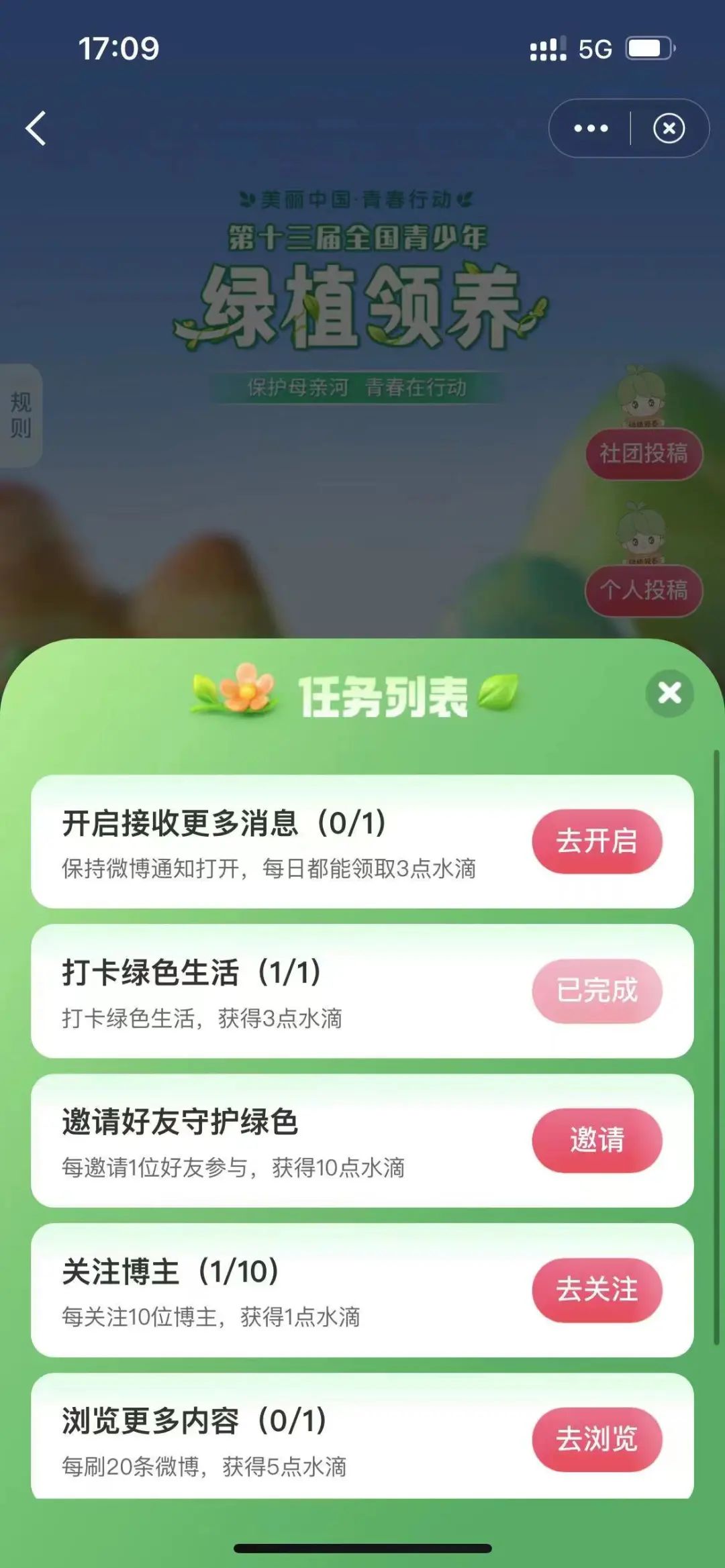The image size is (725, 1568).
Task: Tap 去关注 to follow bloggers
Action: click(597, 1290)
